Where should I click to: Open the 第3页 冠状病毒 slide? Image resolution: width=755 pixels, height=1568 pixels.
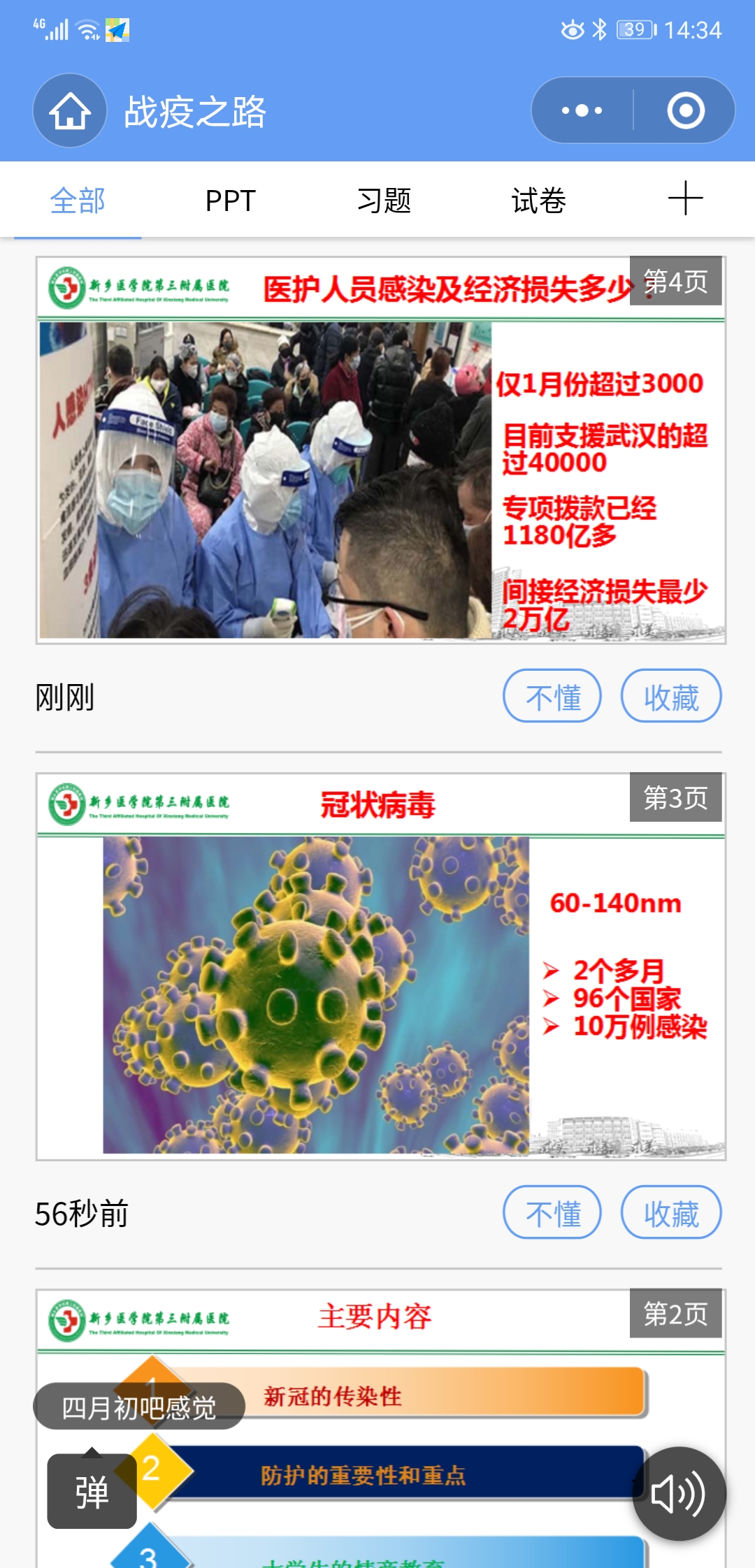[381, 966]
